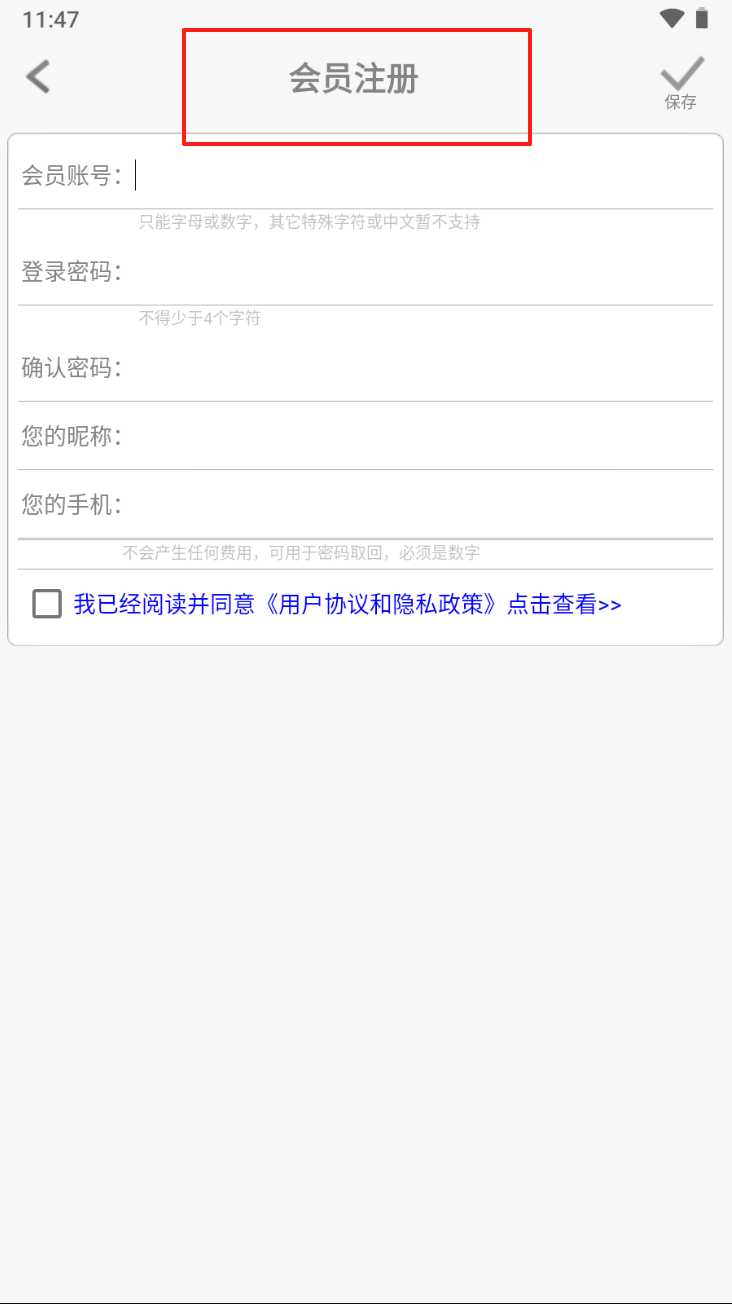The width and height of the screenshot is (732, 1304).
Task: Activate the 您的手机 phone number field
Action: [x=420, y=505]
